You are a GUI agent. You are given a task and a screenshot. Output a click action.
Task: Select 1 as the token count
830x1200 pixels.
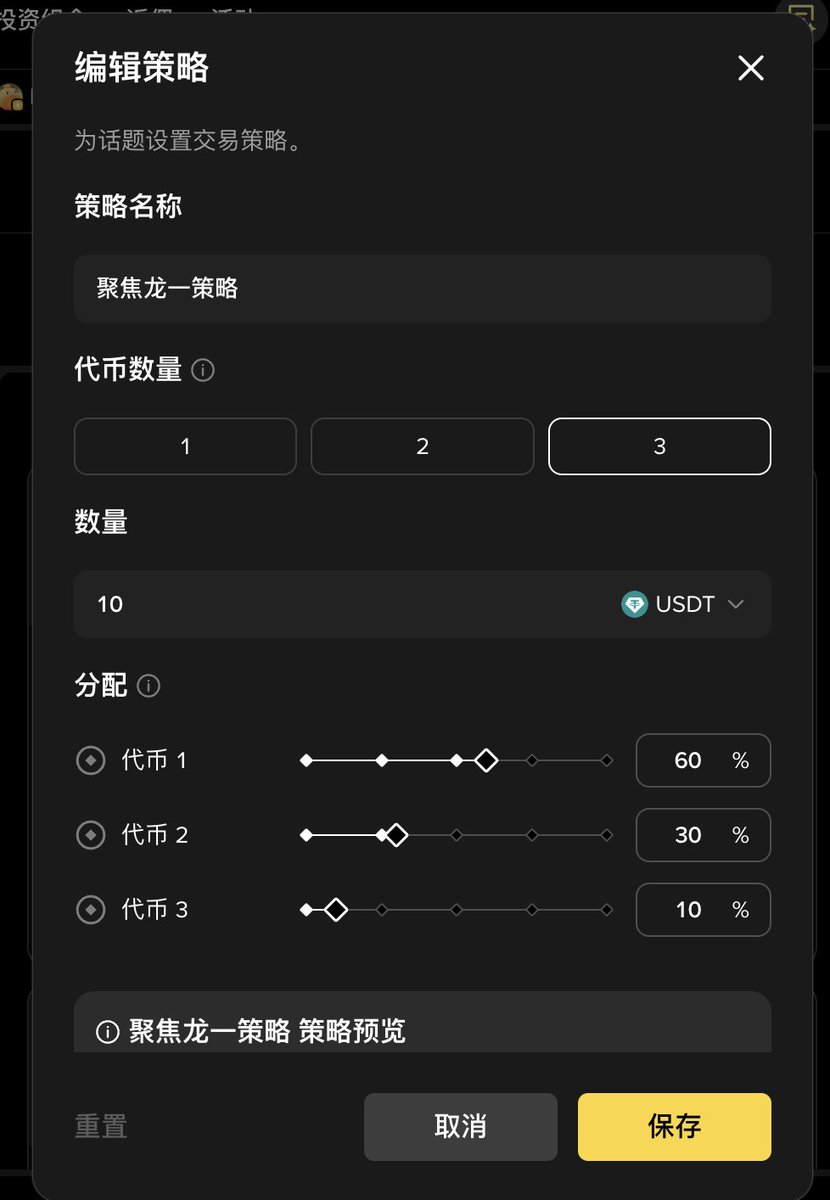pyautogui.click(x=185, y=446)
